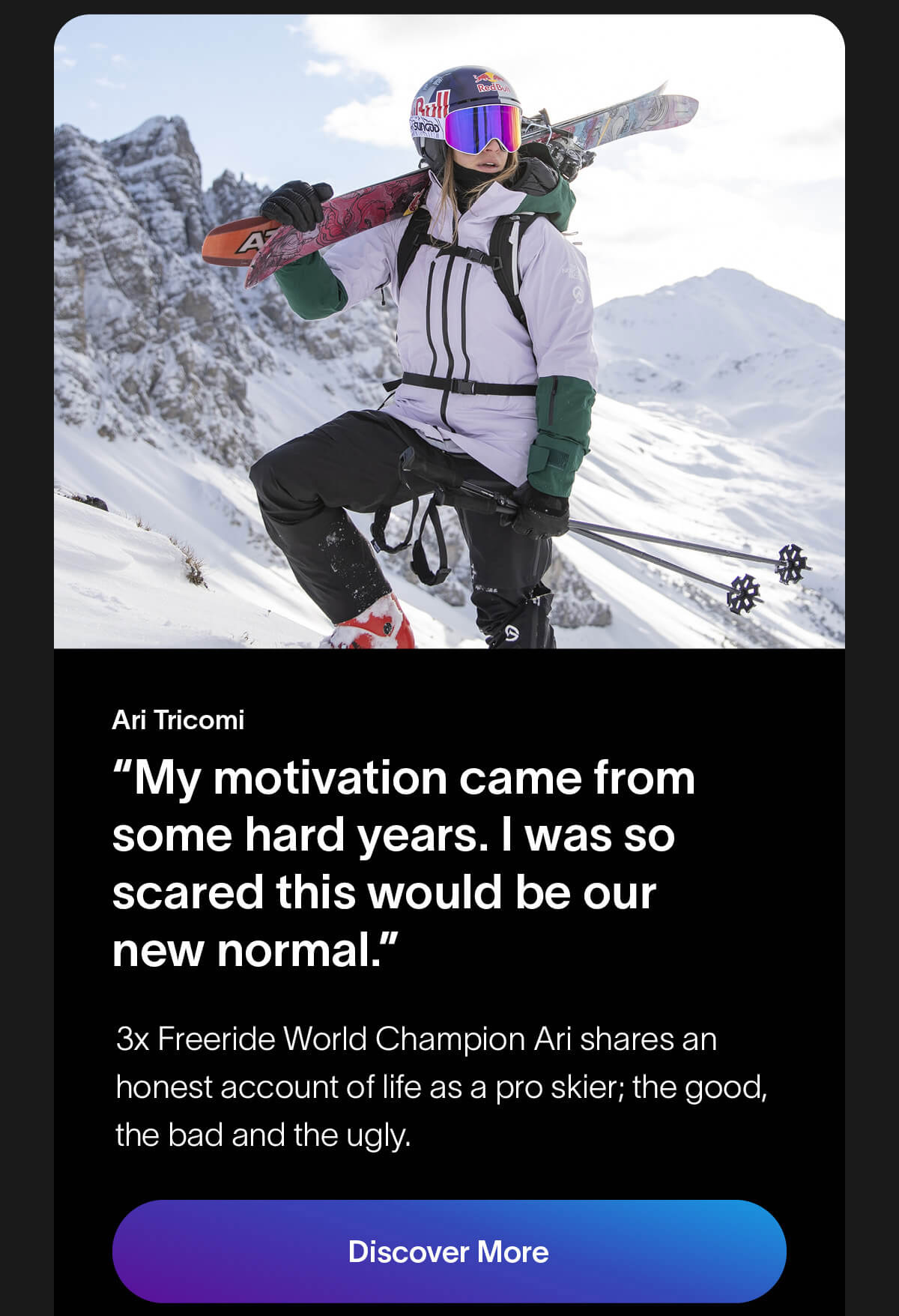The image size is (899, 1316).
Task: Tap the Discover More button
Action: 449,1251
